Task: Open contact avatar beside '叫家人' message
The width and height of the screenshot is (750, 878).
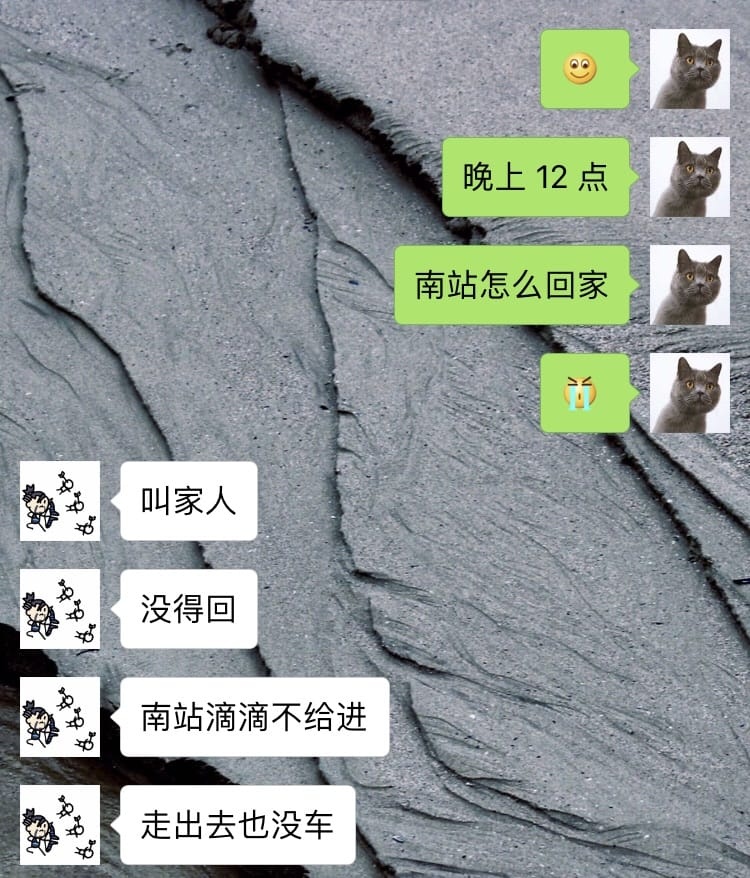Action: point(60,501)
